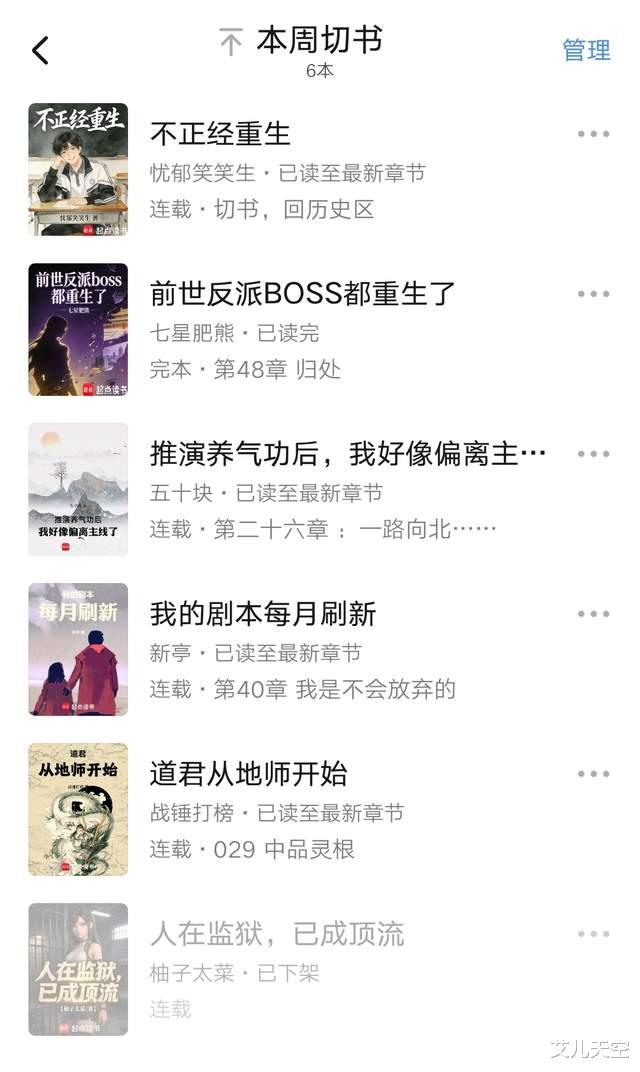Viewport: 640px width, 1072px height.
Task: Select the delisted book 人在监狱，已成顶流
Action: click(x=277, y=934)
